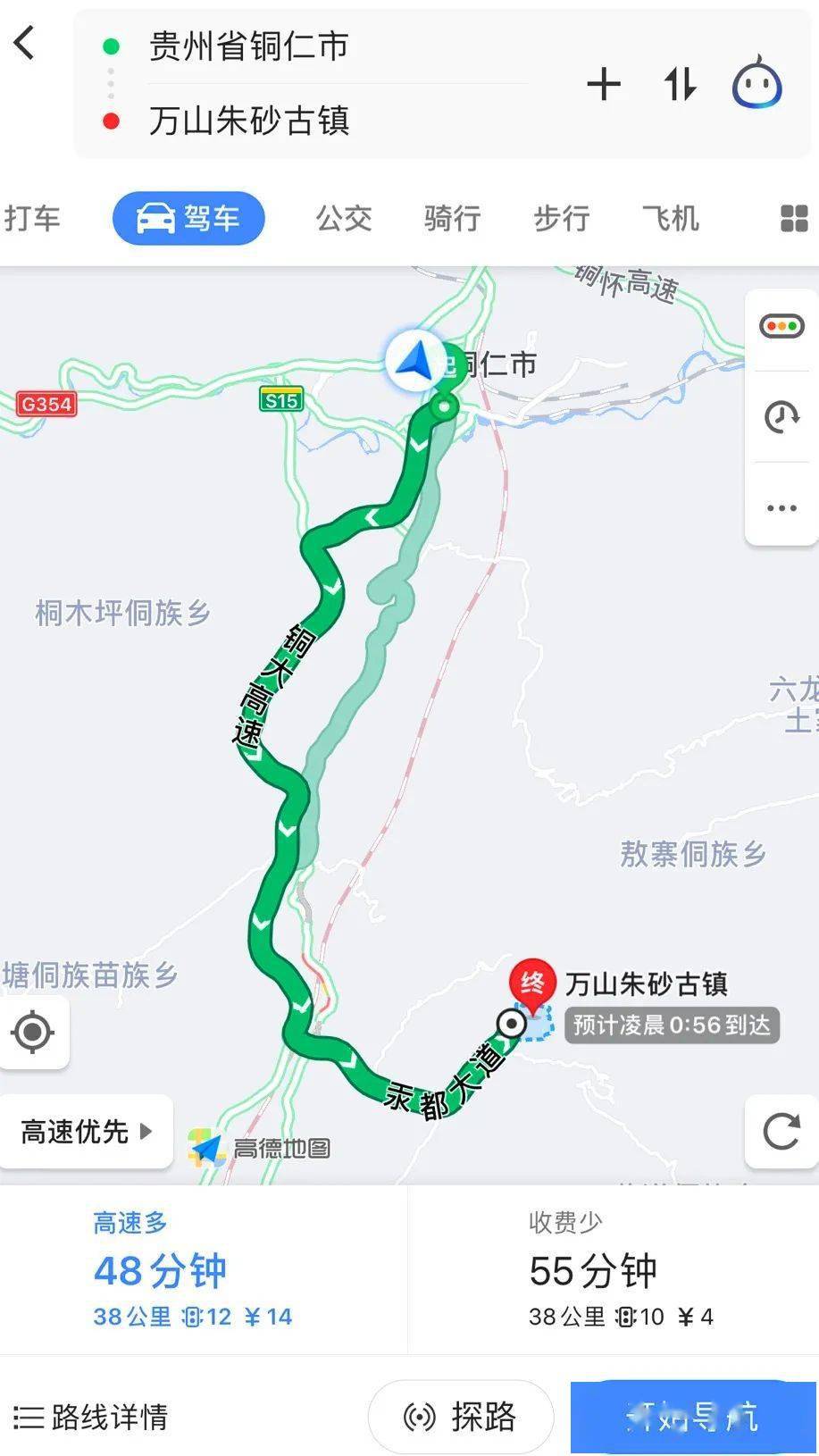Expand the 高速优先 route preference selector
The height and width of the screenshot is (1456, 819).
pos(85,1131)
